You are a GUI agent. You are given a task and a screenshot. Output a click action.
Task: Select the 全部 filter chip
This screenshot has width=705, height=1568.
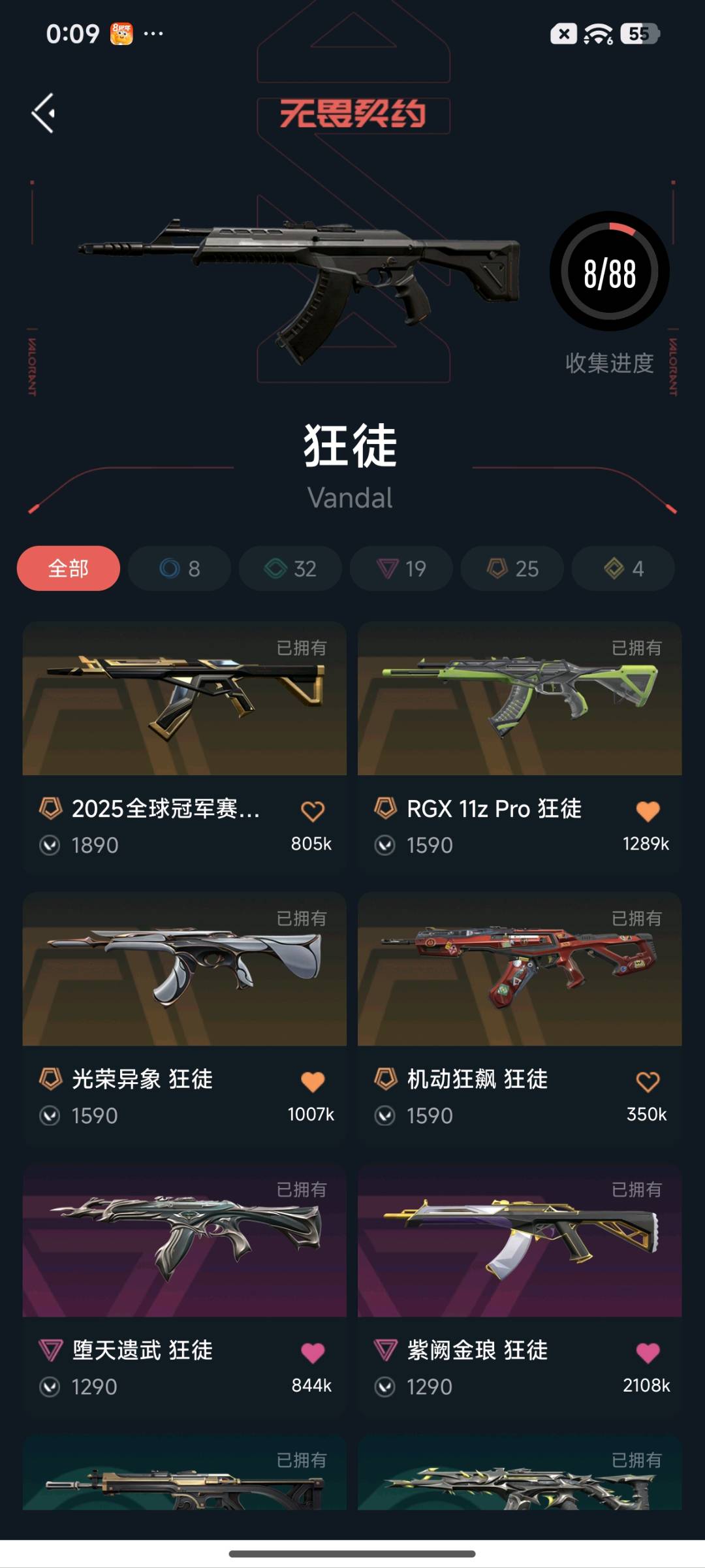click(69, 568)
